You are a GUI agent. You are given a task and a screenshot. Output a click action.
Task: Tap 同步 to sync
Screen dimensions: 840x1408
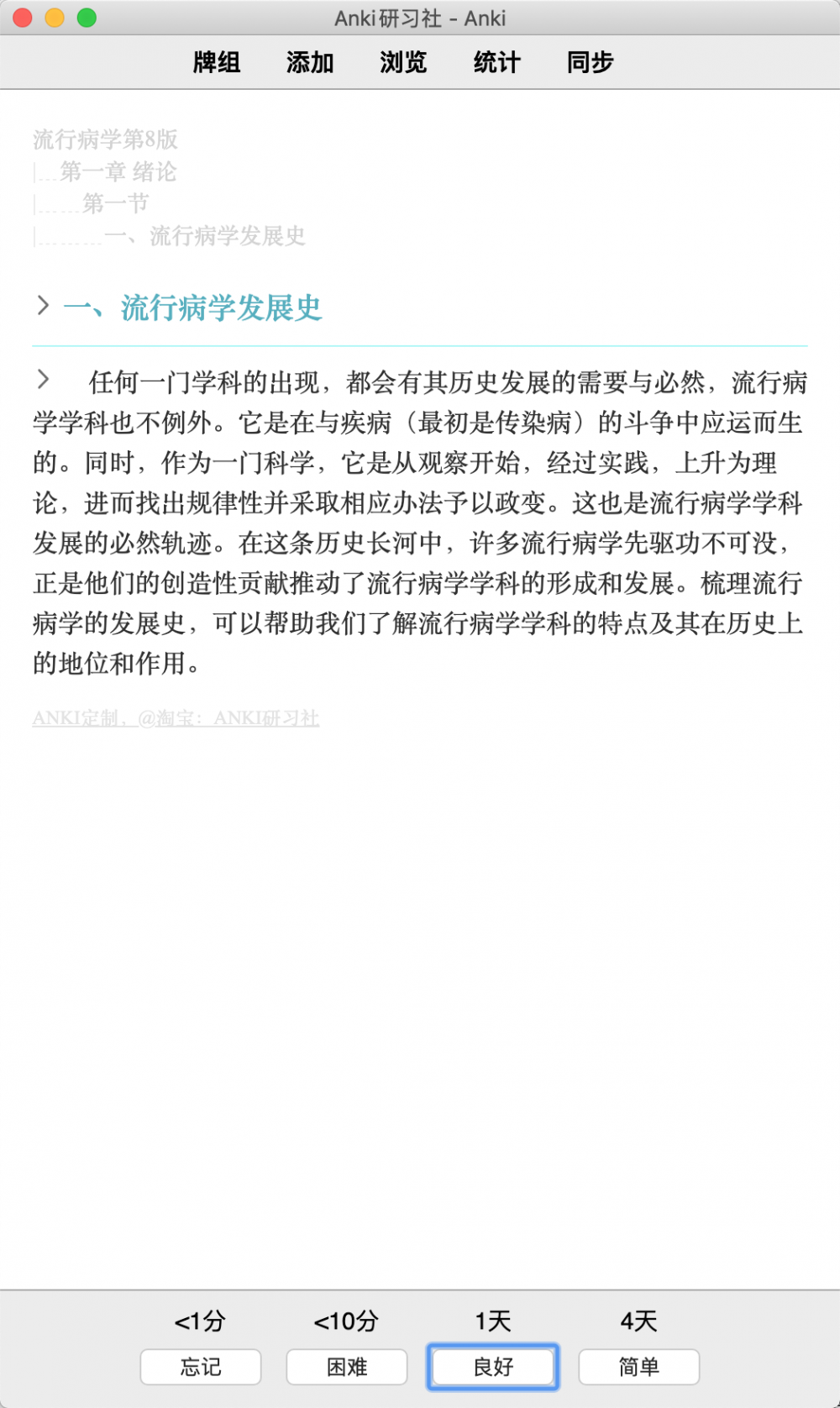coord(590,62)
